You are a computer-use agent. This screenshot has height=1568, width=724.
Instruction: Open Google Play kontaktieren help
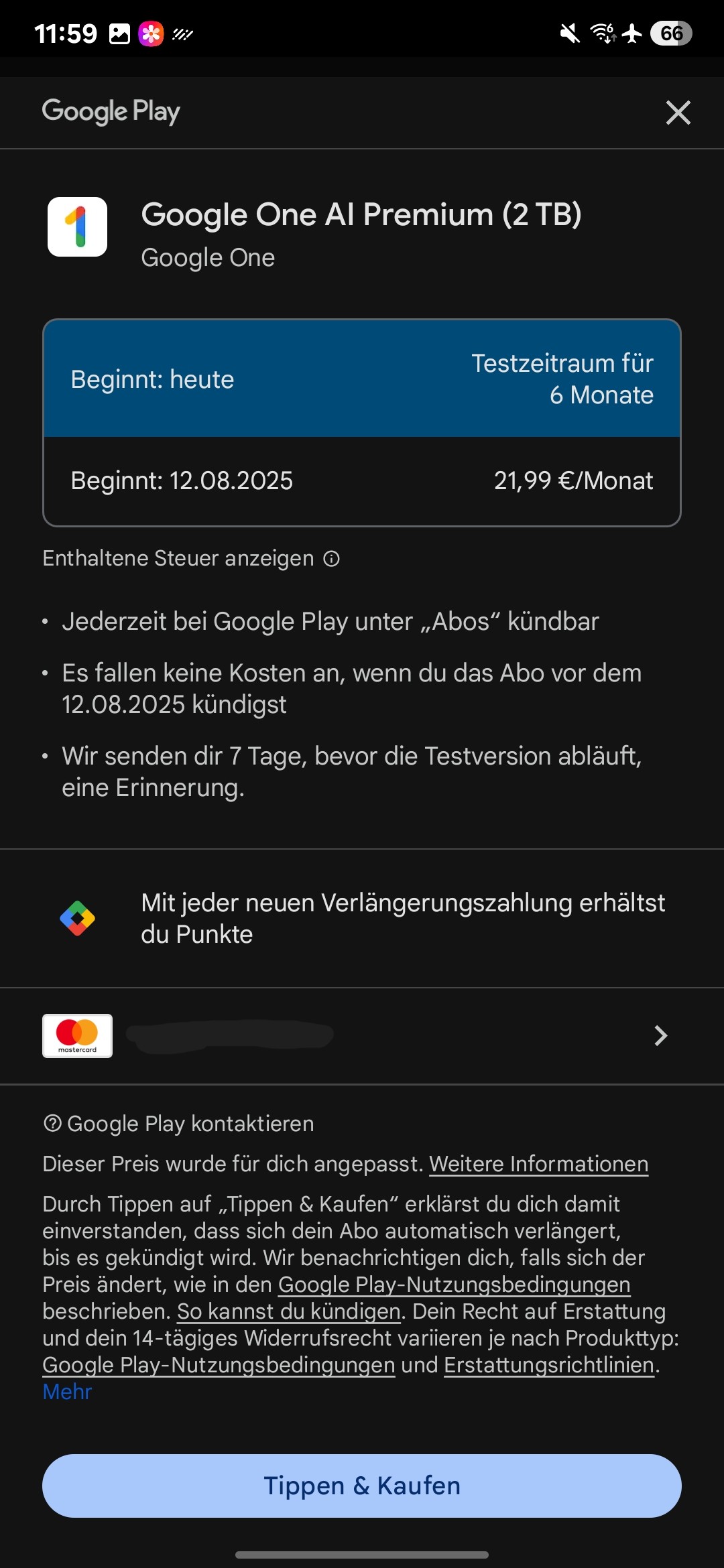(x=179, y=1124)
